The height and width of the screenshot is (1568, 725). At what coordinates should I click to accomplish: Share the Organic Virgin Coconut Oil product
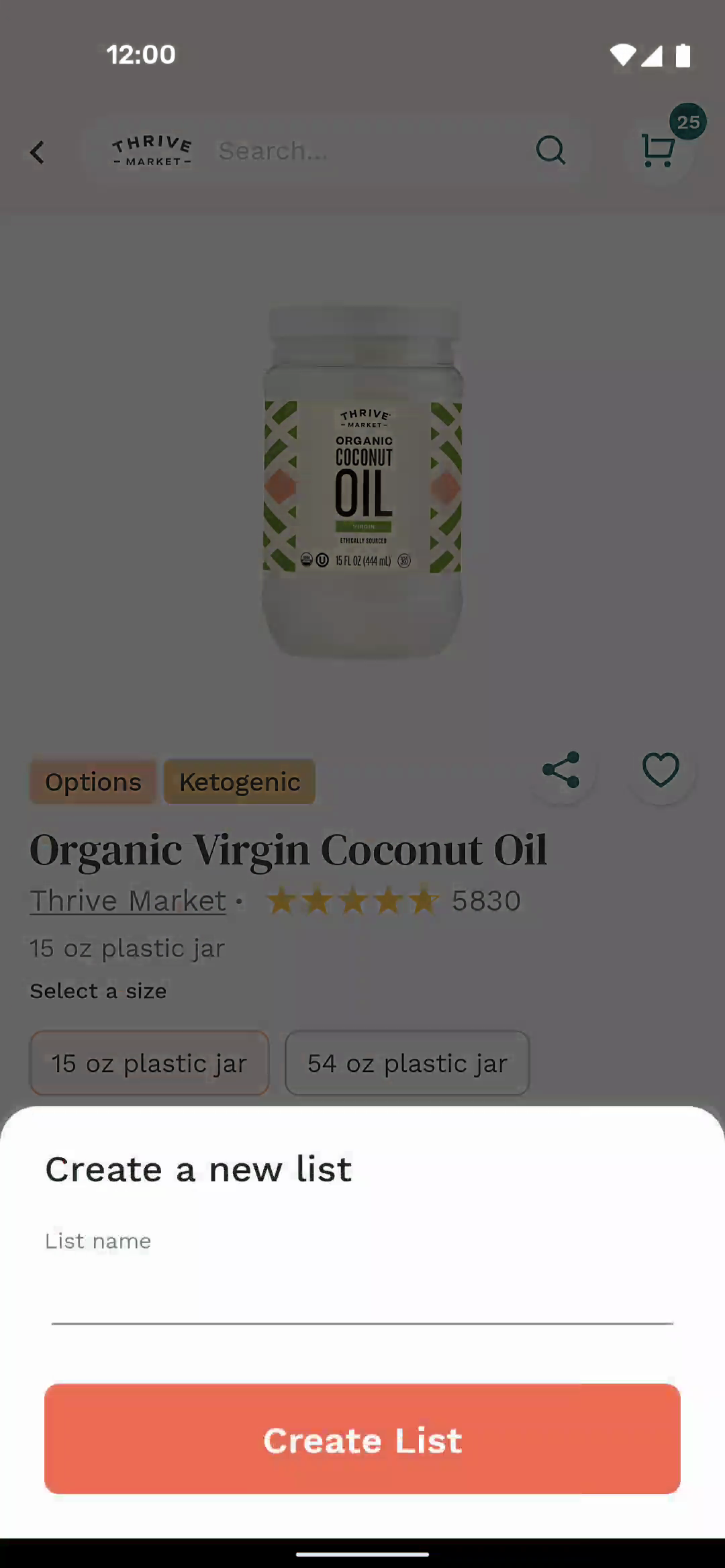point(561,769)
